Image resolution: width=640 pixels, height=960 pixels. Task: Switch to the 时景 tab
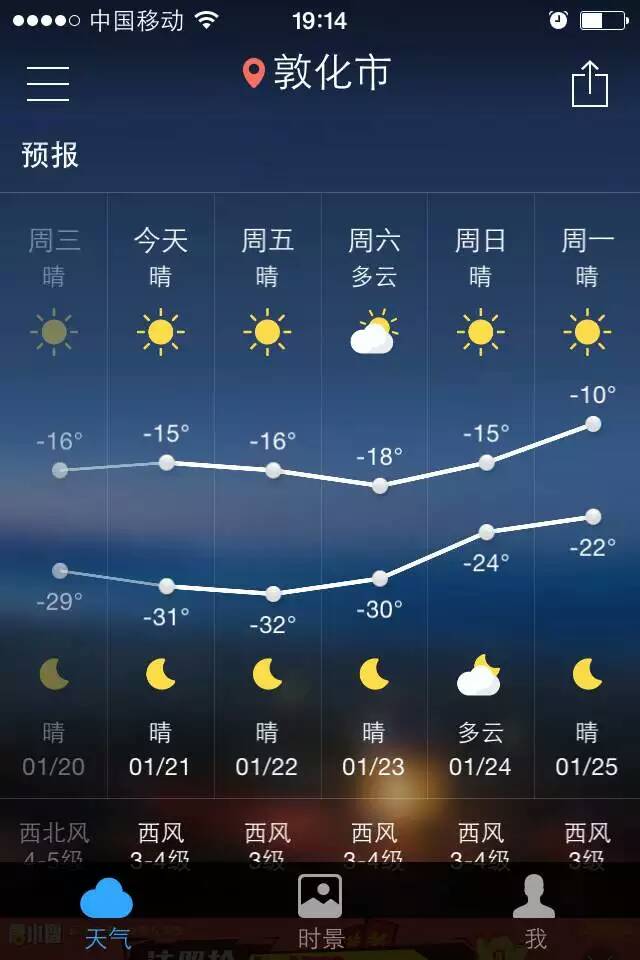coord(321,909)
